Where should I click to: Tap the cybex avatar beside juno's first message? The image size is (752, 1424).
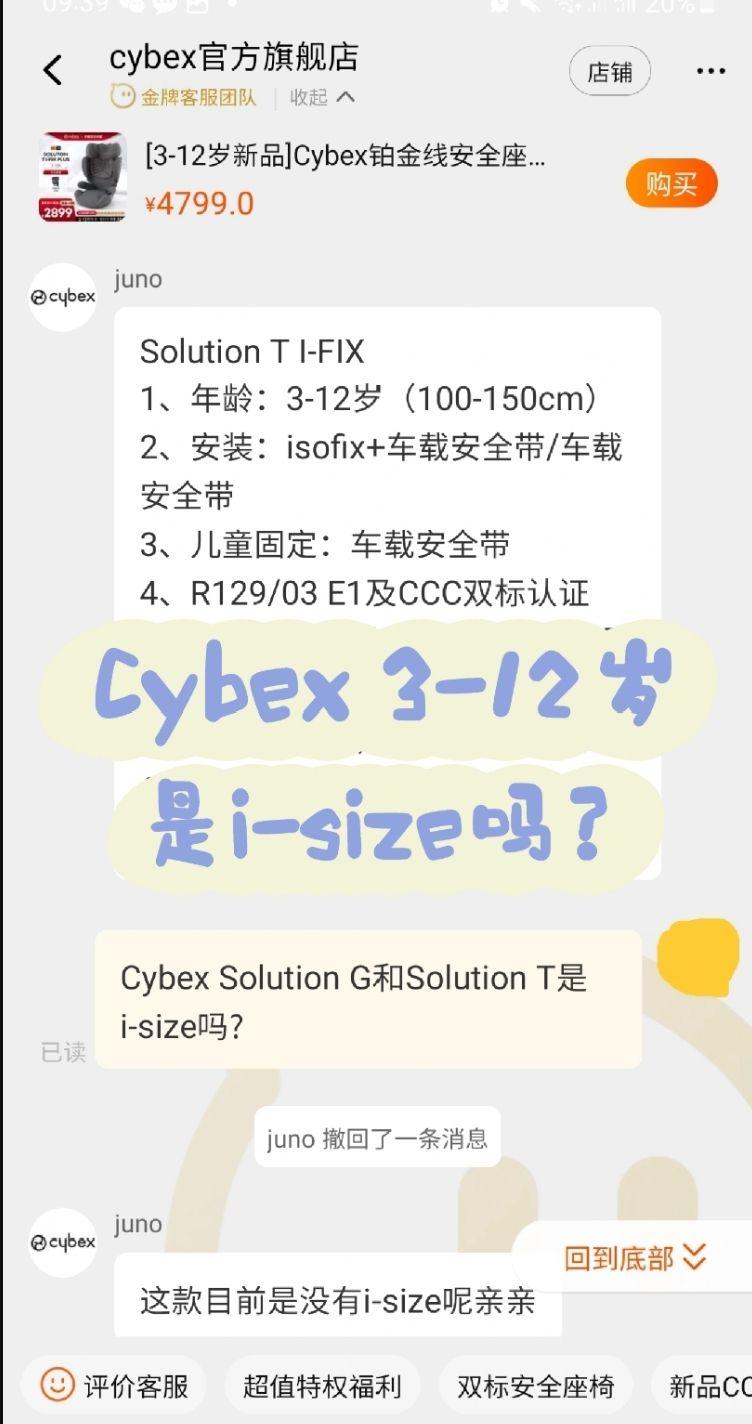click(62, 297)
